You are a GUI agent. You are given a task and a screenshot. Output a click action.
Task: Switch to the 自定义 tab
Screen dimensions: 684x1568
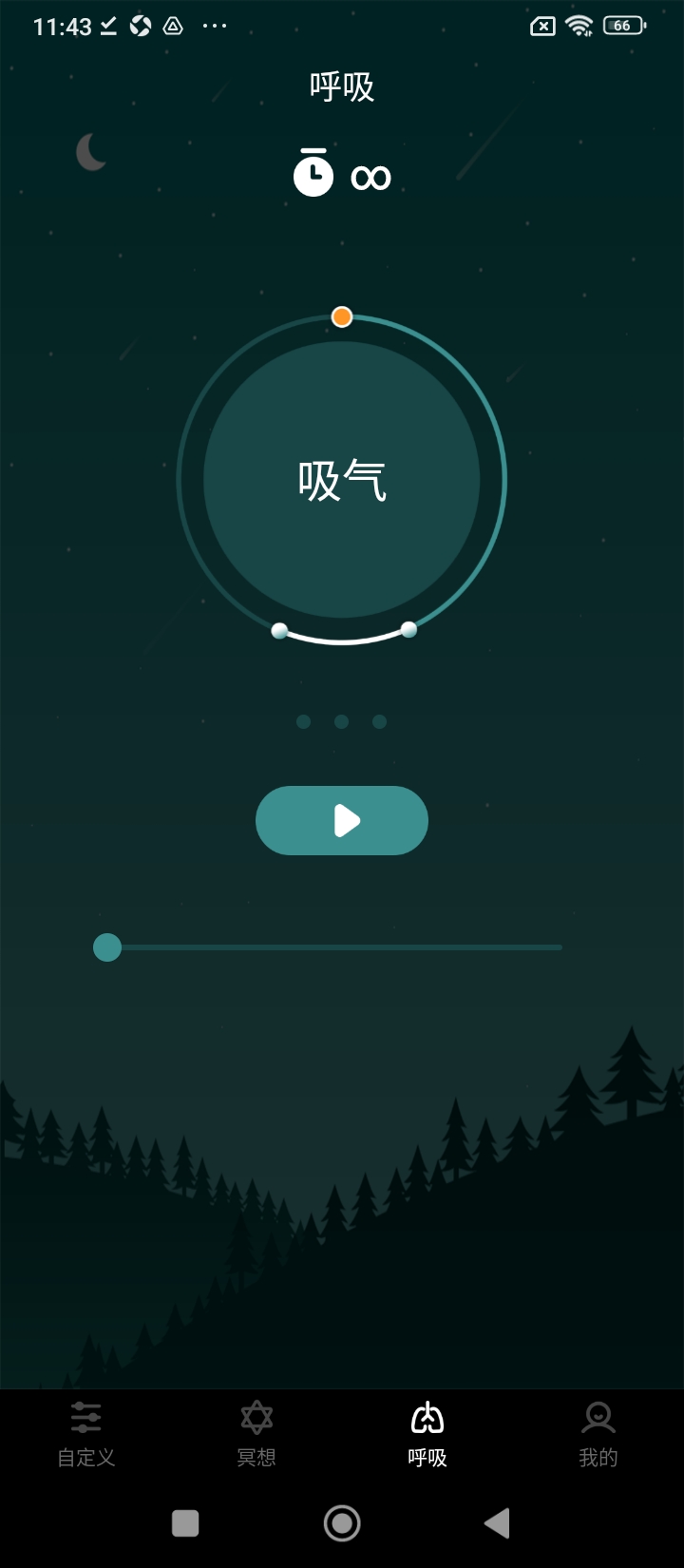coord(85,1434)
